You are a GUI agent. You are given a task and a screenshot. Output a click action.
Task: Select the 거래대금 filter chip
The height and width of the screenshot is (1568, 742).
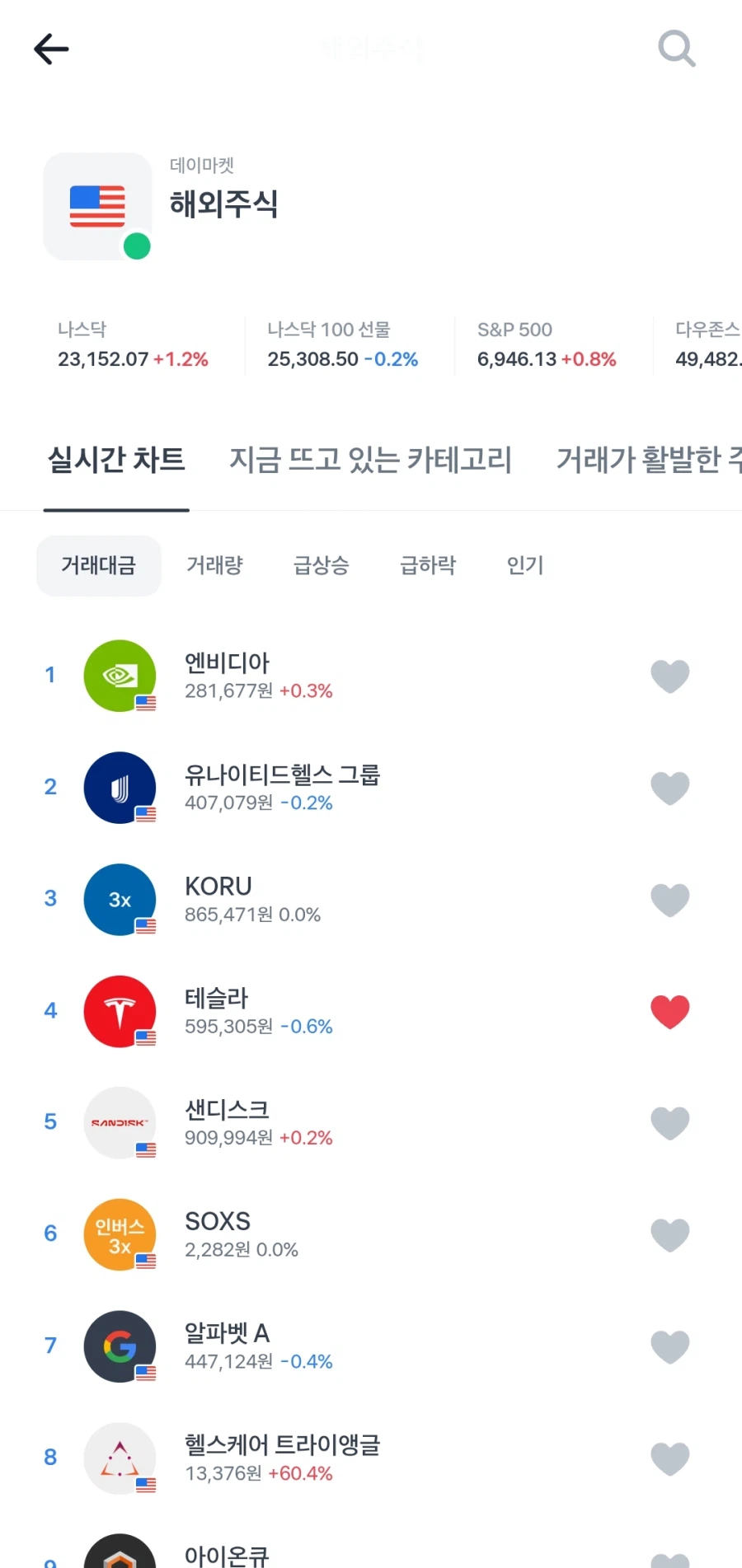click(x=99, y=565)
